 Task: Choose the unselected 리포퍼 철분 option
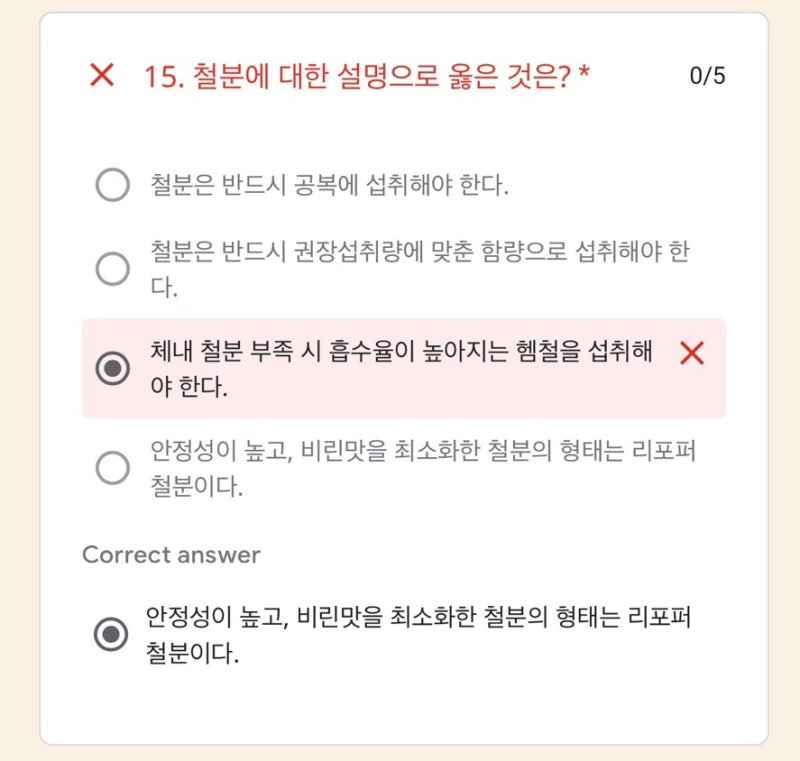click(x=113, y=467)
